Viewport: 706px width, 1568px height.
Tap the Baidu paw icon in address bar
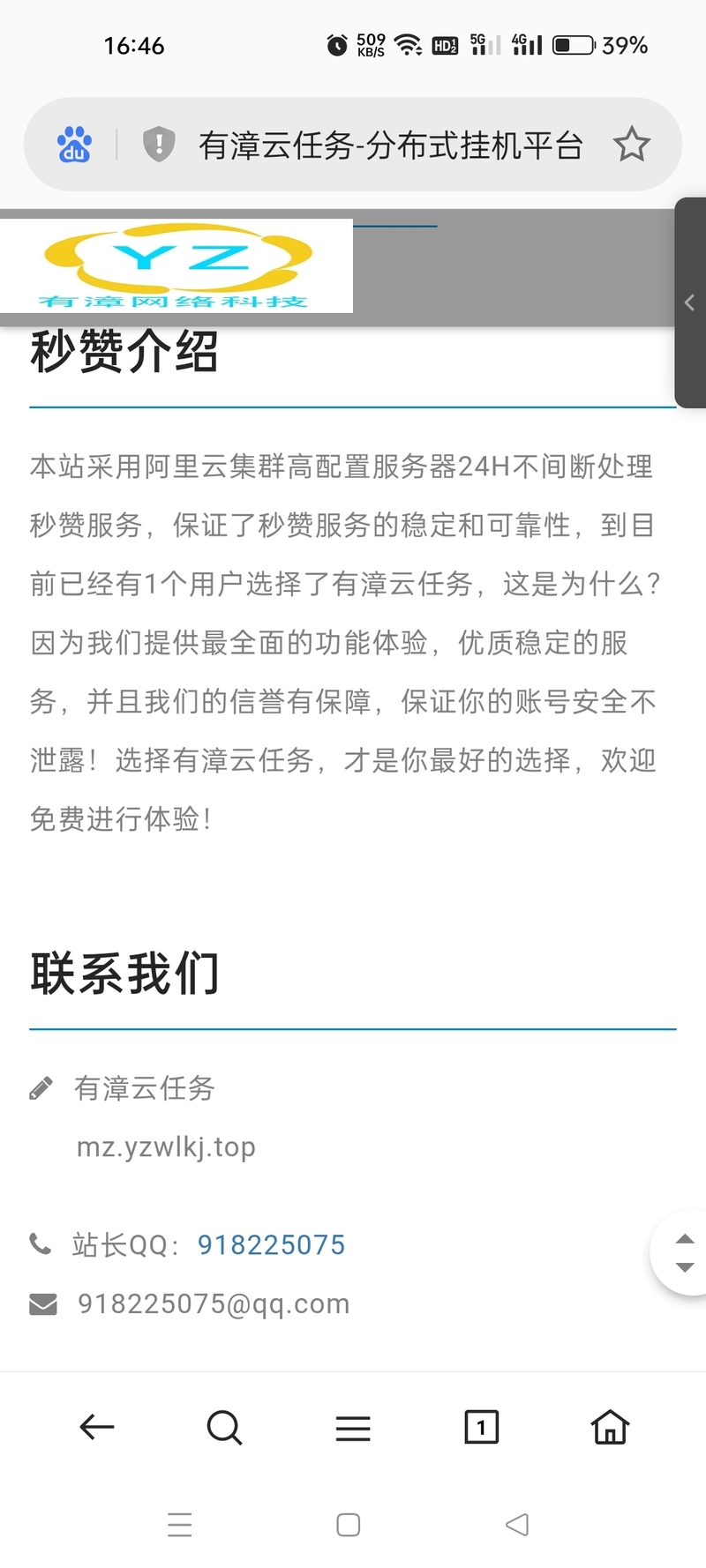tap(74, 144)
